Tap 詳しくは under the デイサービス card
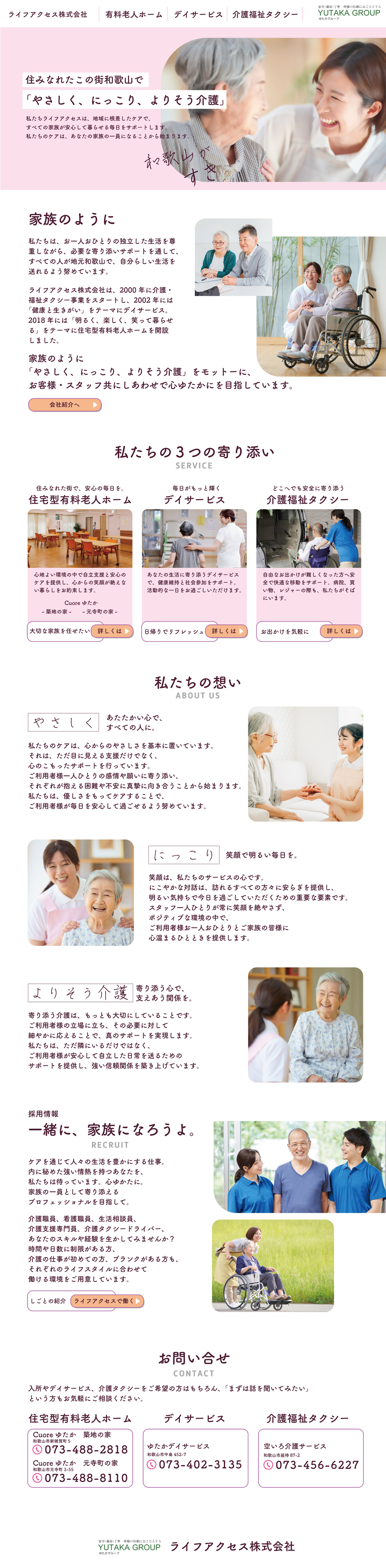The width and height of the screenshot is (386, 1568). (x=226, y=631)
